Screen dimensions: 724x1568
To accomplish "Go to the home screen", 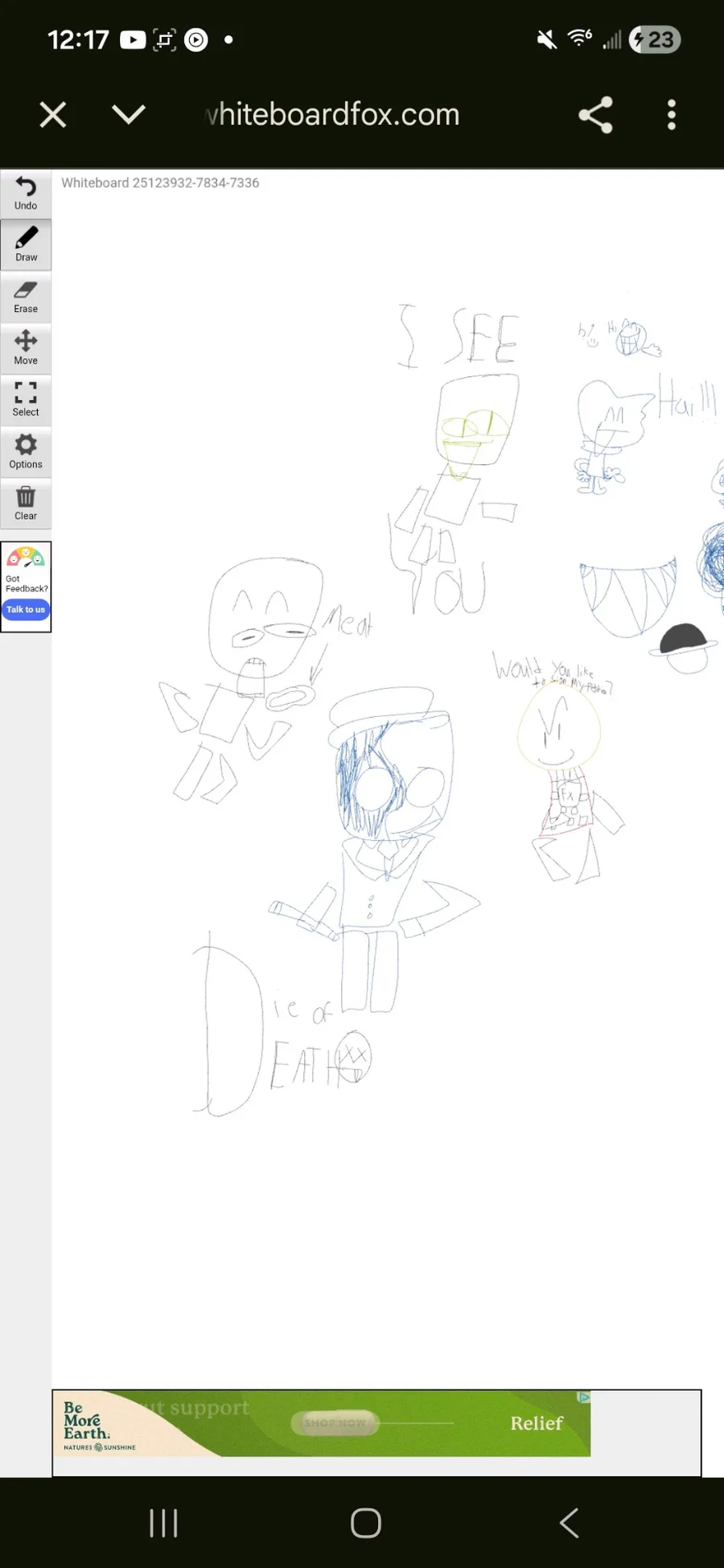I will [365, 1523].
